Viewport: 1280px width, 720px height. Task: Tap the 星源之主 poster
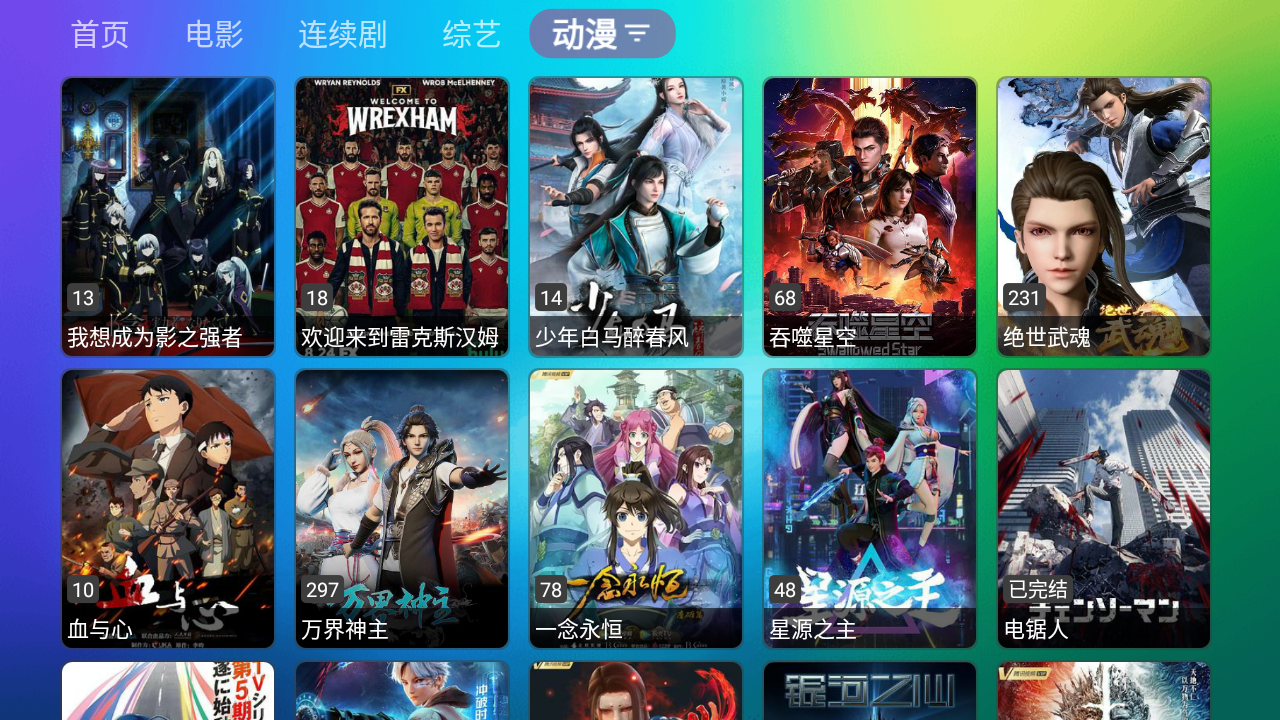(870, 508)
